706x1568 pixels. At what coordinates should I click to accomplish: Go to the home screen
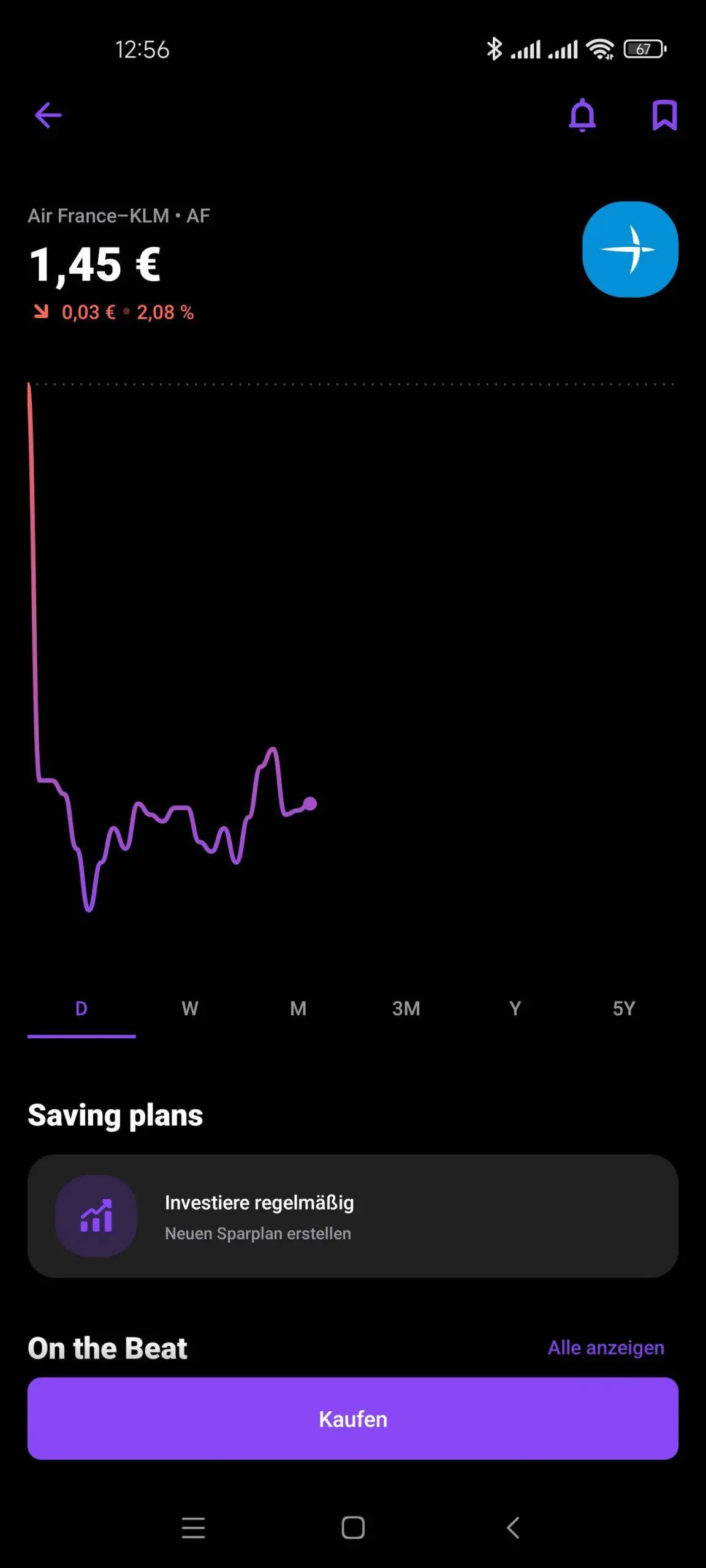click(x=353, y=1528)
